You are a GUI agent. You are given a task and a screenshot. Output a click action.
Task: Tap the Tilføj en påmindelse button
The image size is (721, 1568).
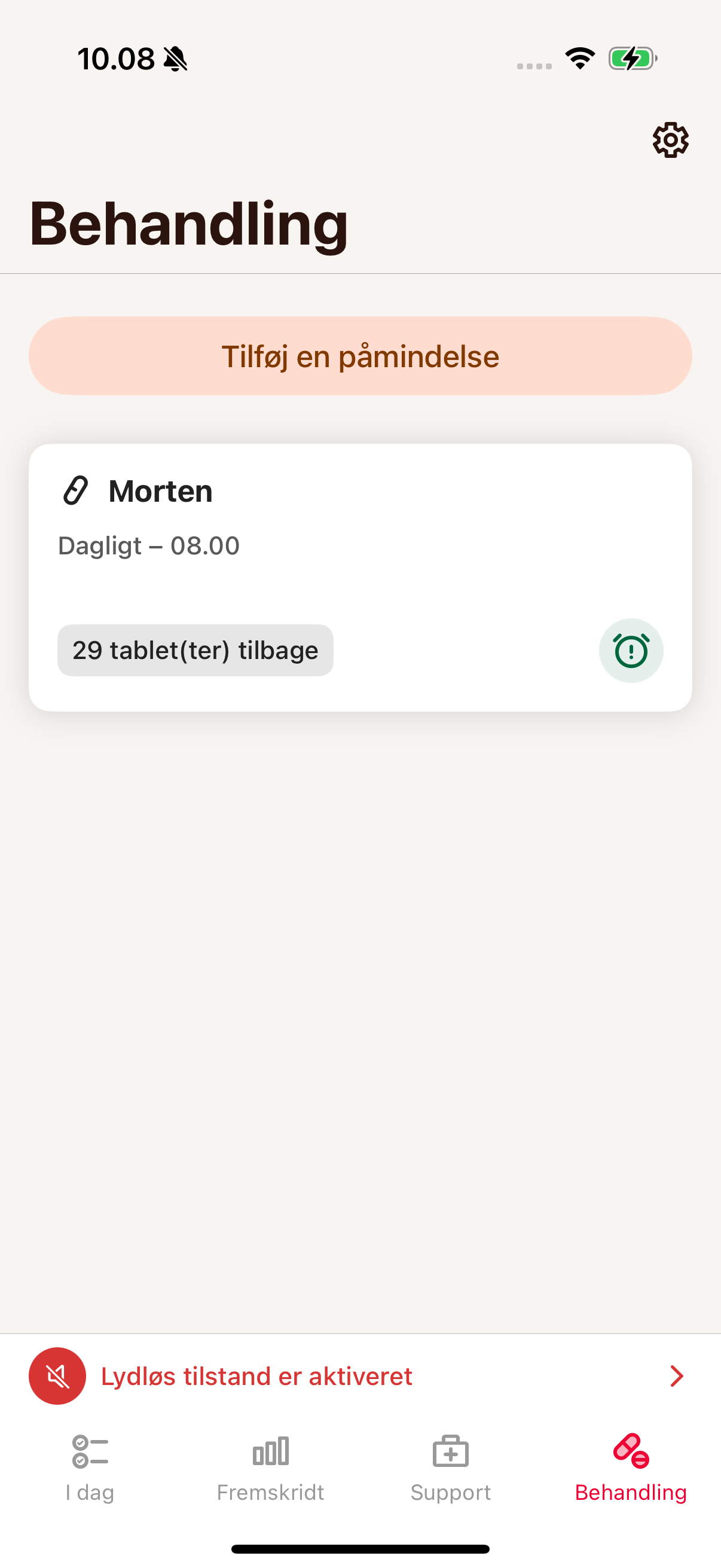360,356
